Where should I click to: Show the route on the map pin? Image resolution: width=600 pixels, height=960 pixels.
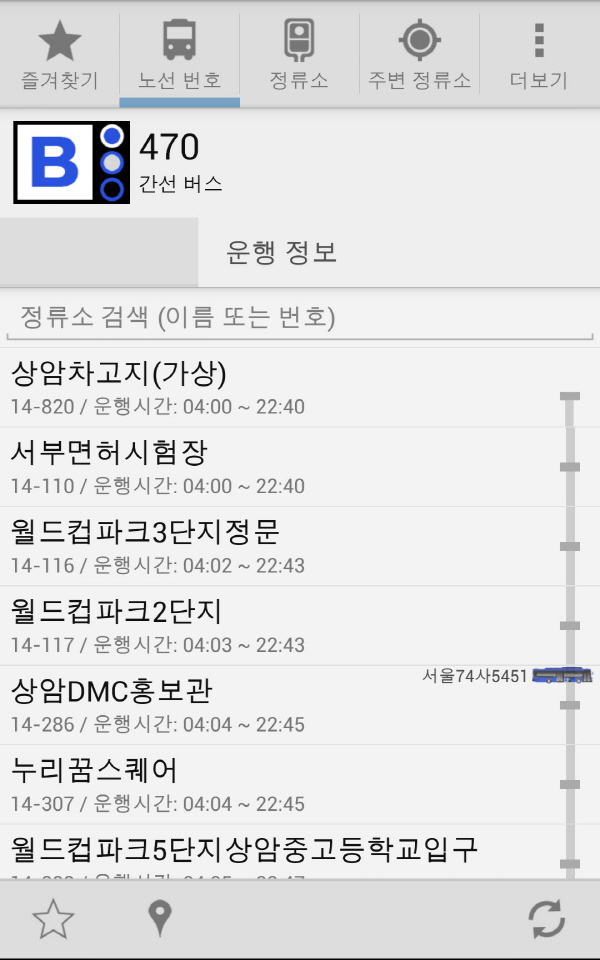coord(160,918)
